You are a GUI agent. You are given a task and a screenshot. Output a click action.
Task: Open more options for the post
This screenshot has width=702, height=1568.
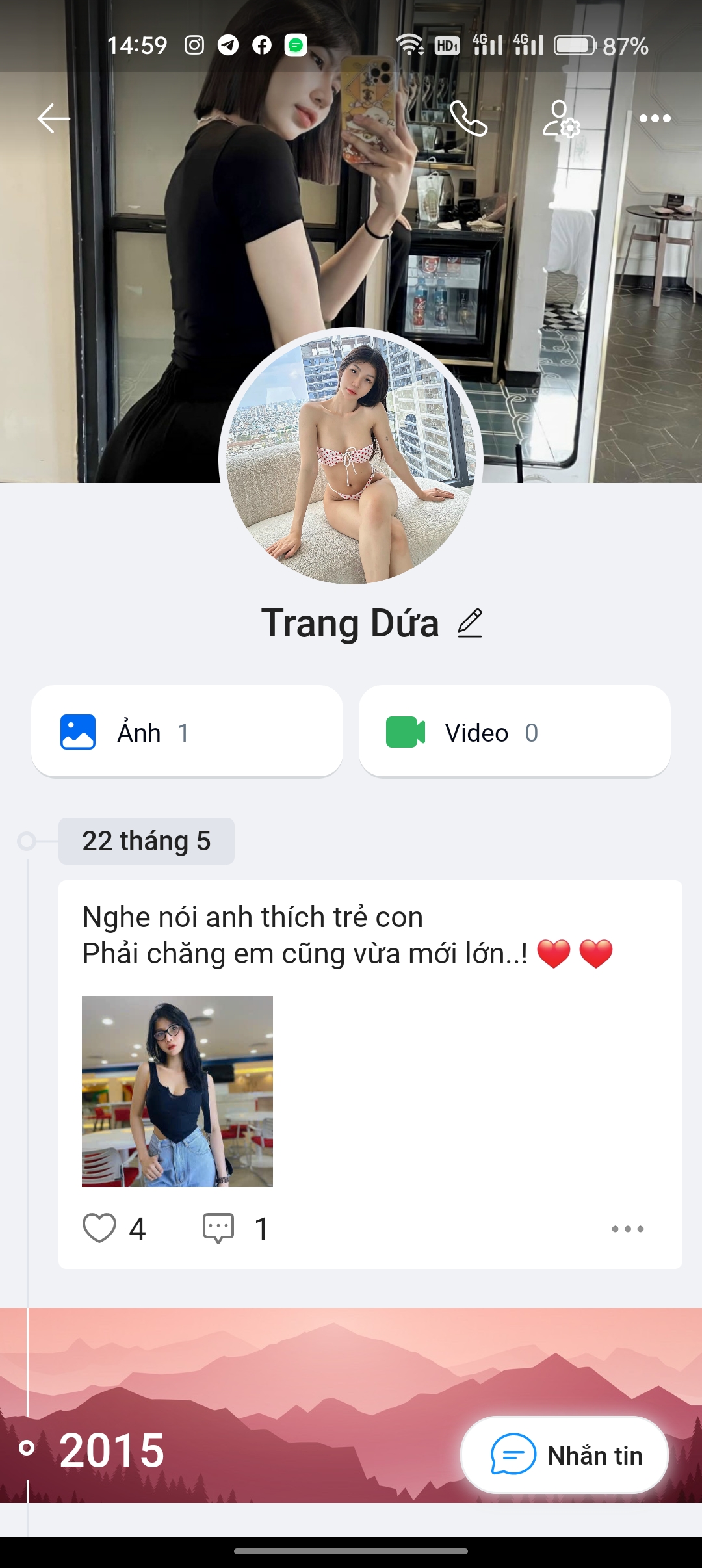(627, 1229)
